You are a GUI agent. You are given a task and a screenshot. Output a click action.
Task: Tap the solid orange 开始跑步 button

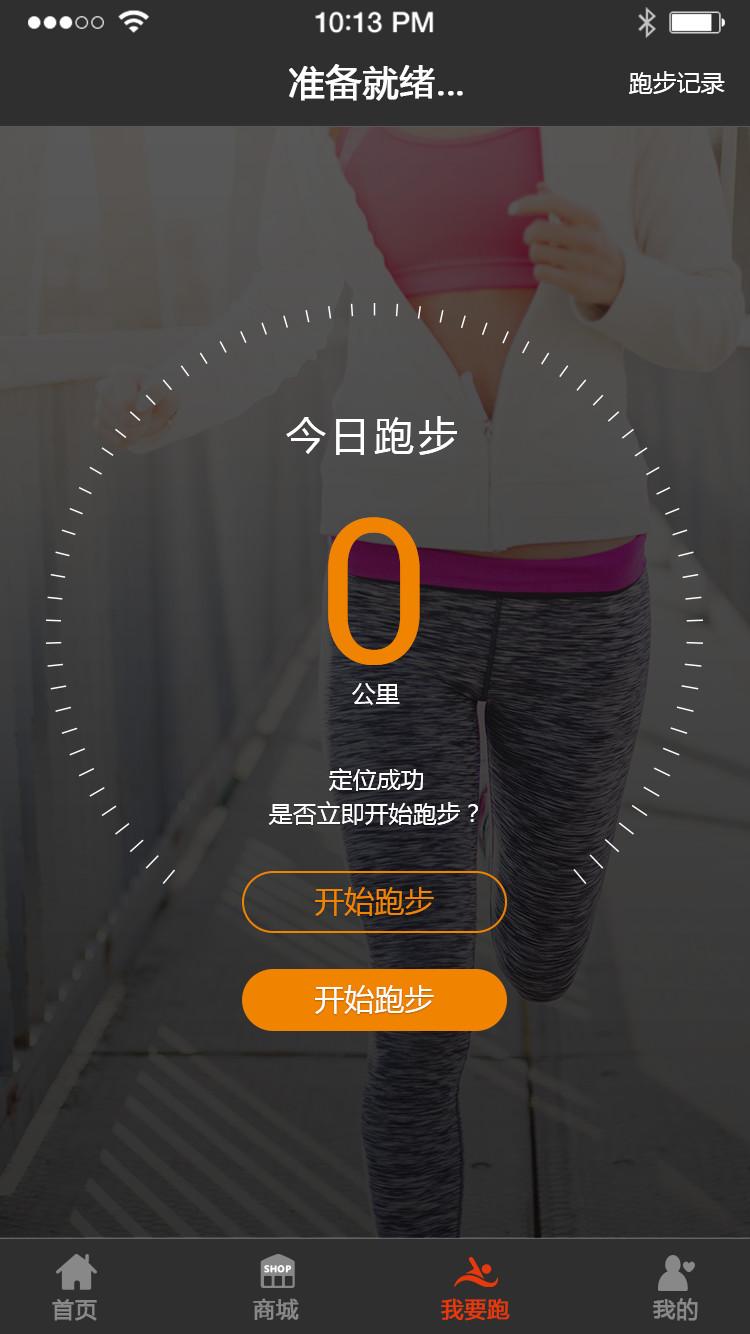tap(374, 999)
